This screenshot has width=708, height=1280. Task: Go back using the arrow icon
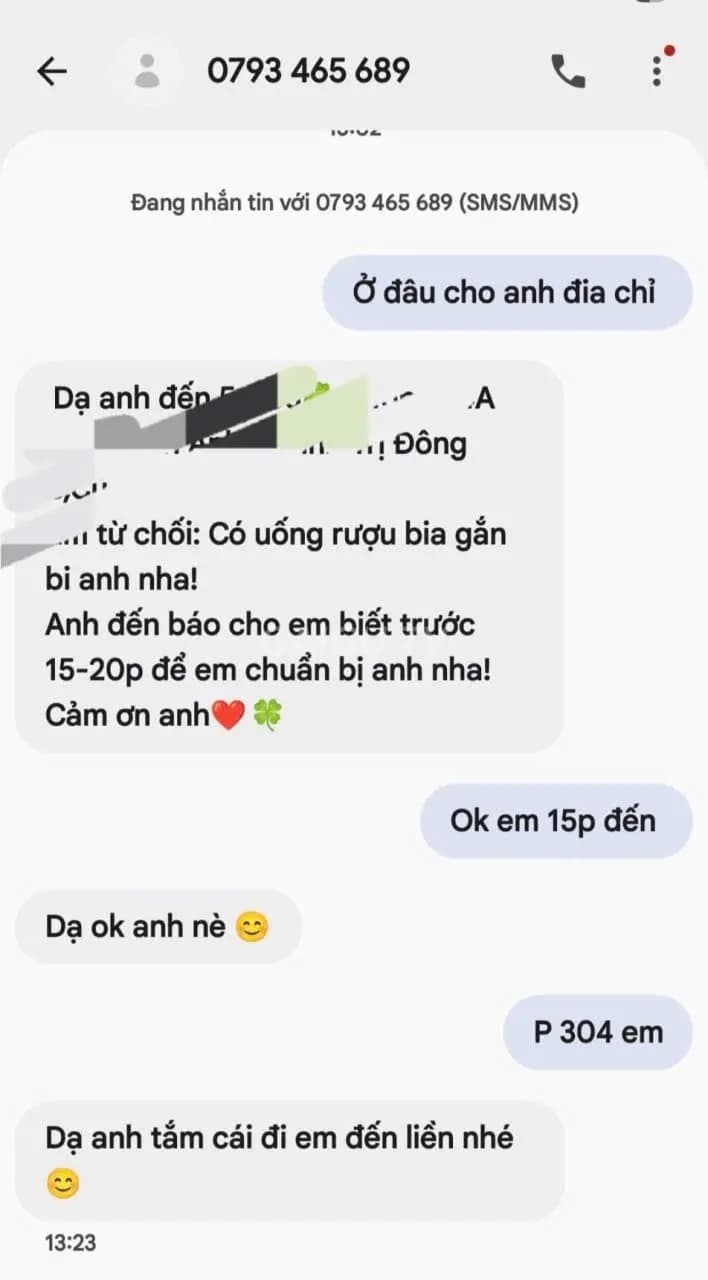(52, 71)
